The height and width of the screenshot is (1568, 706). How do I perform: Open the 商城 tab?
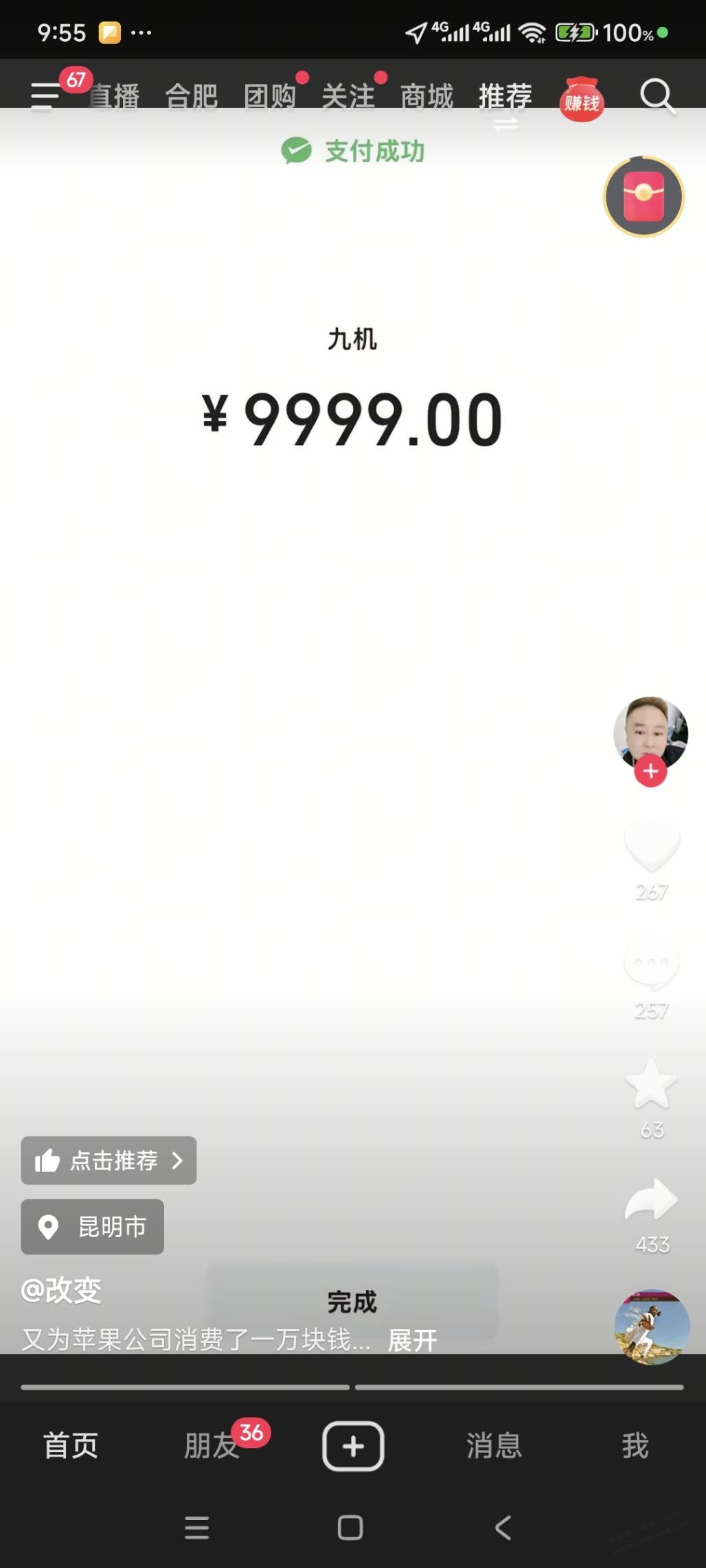click(426, 97)
